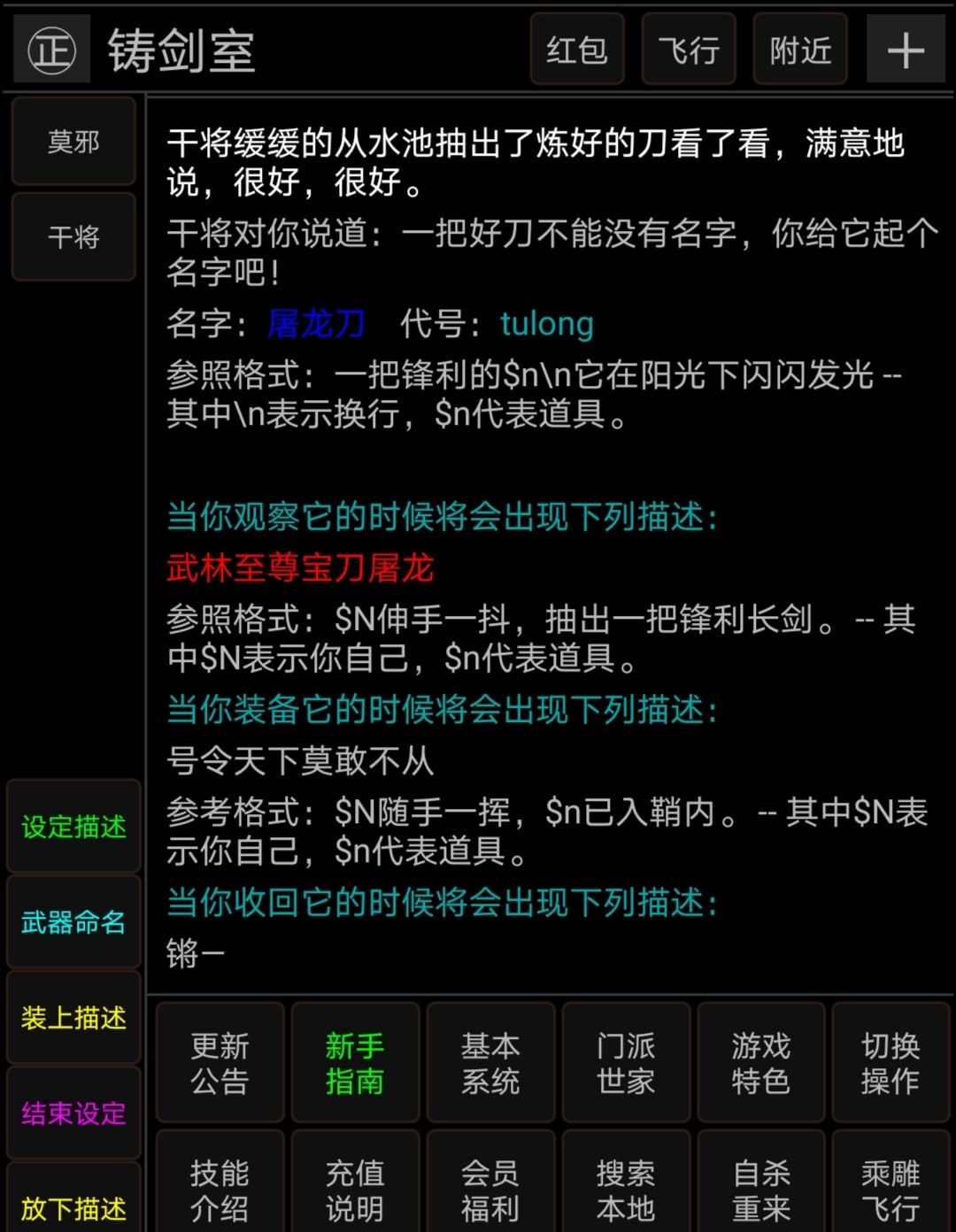The image size is (956, 1232).
Task: Select the 飞行 flight function
Action: click(x=689, y=50)
